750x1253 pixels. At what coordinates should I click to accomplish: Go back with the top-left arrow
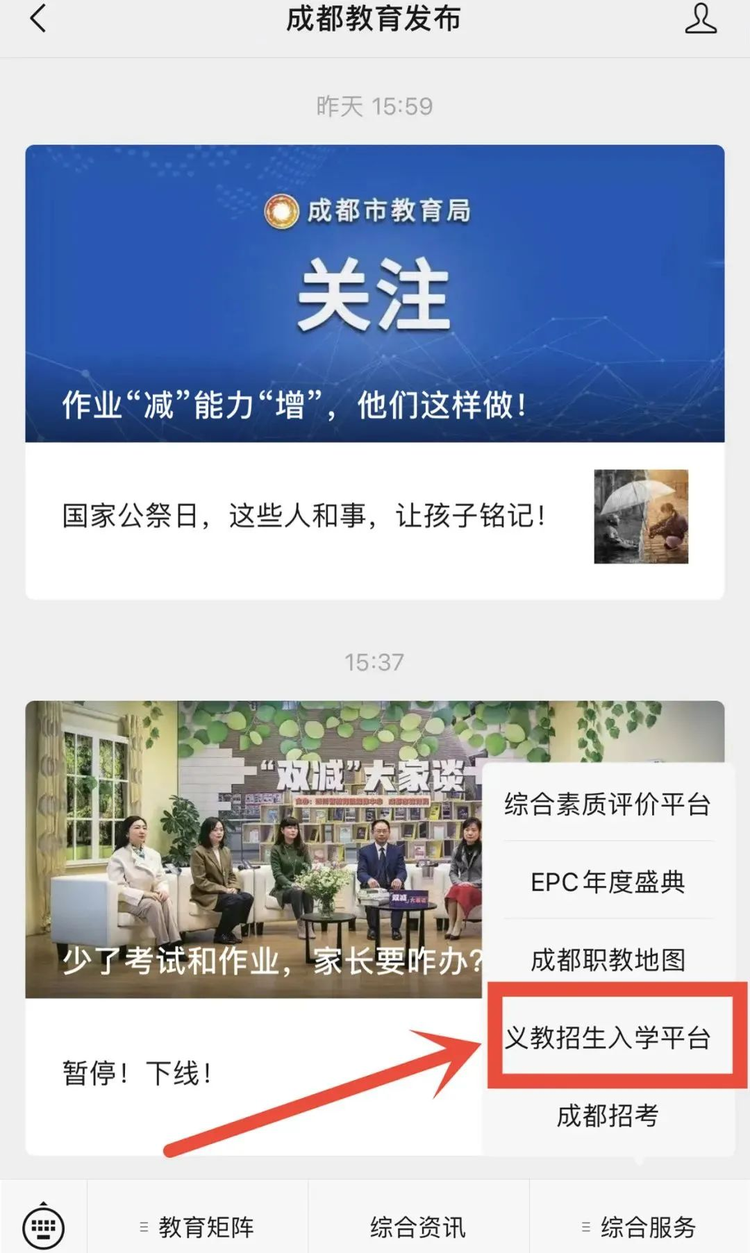[38, 19]
